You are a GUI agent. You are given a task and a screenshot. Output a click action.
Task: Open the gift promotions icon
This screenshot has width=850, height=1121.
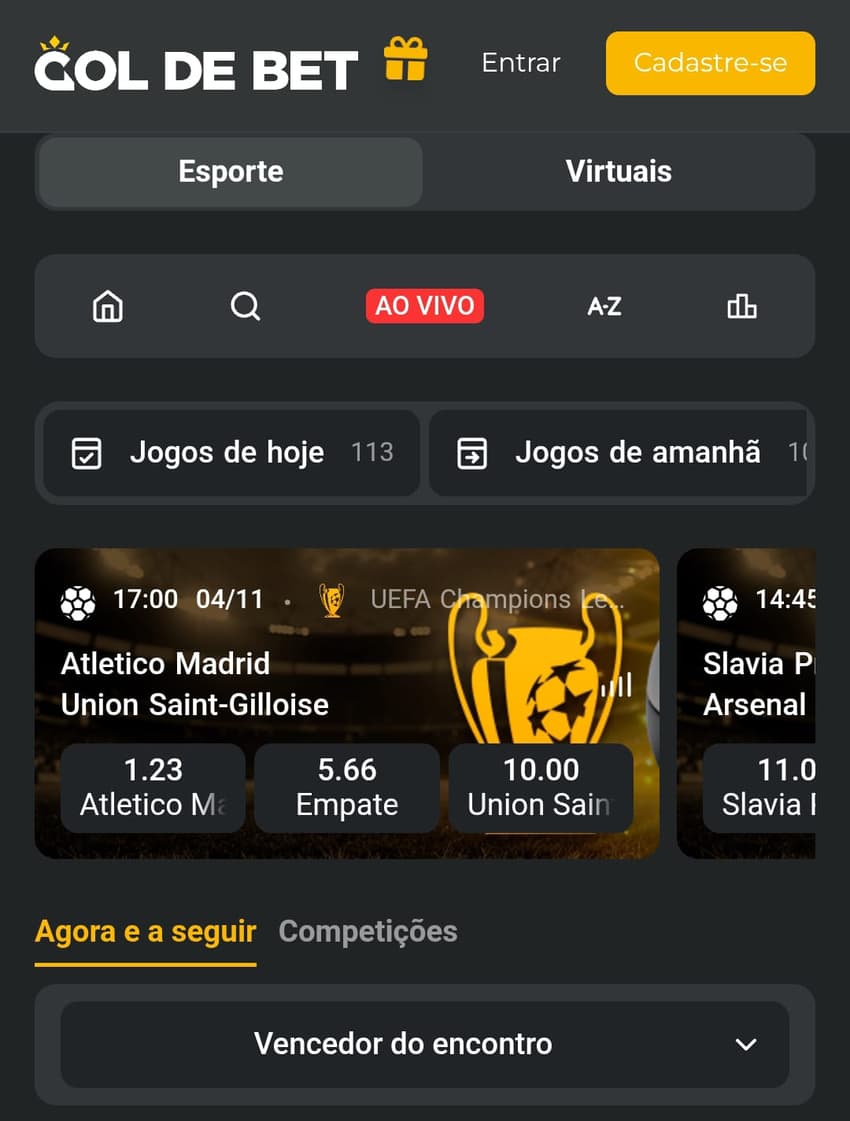(x=403, y=63)
